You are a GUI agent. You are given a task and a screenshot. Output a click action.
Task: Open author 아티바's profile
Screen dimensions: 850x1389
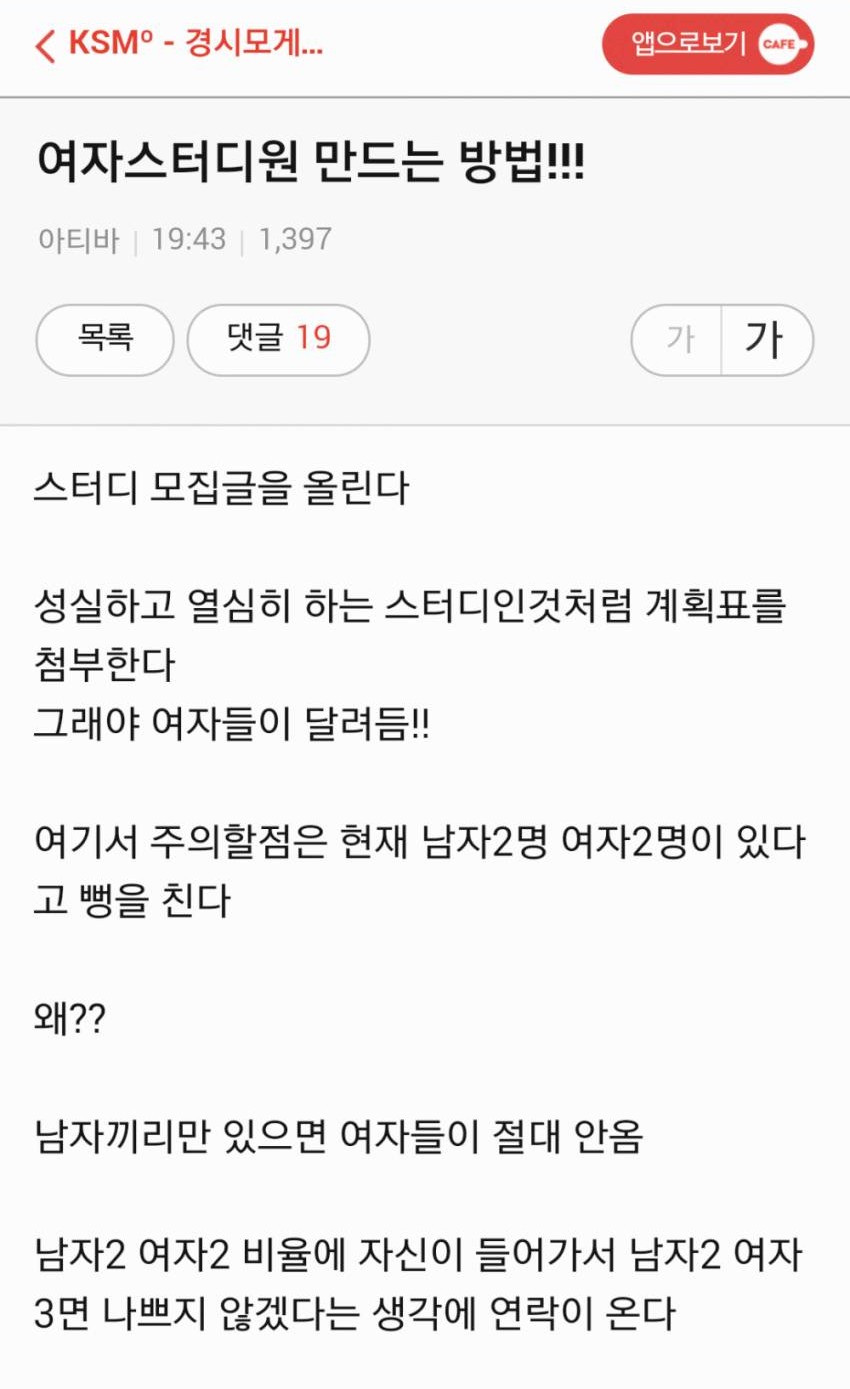click(78, 241)
